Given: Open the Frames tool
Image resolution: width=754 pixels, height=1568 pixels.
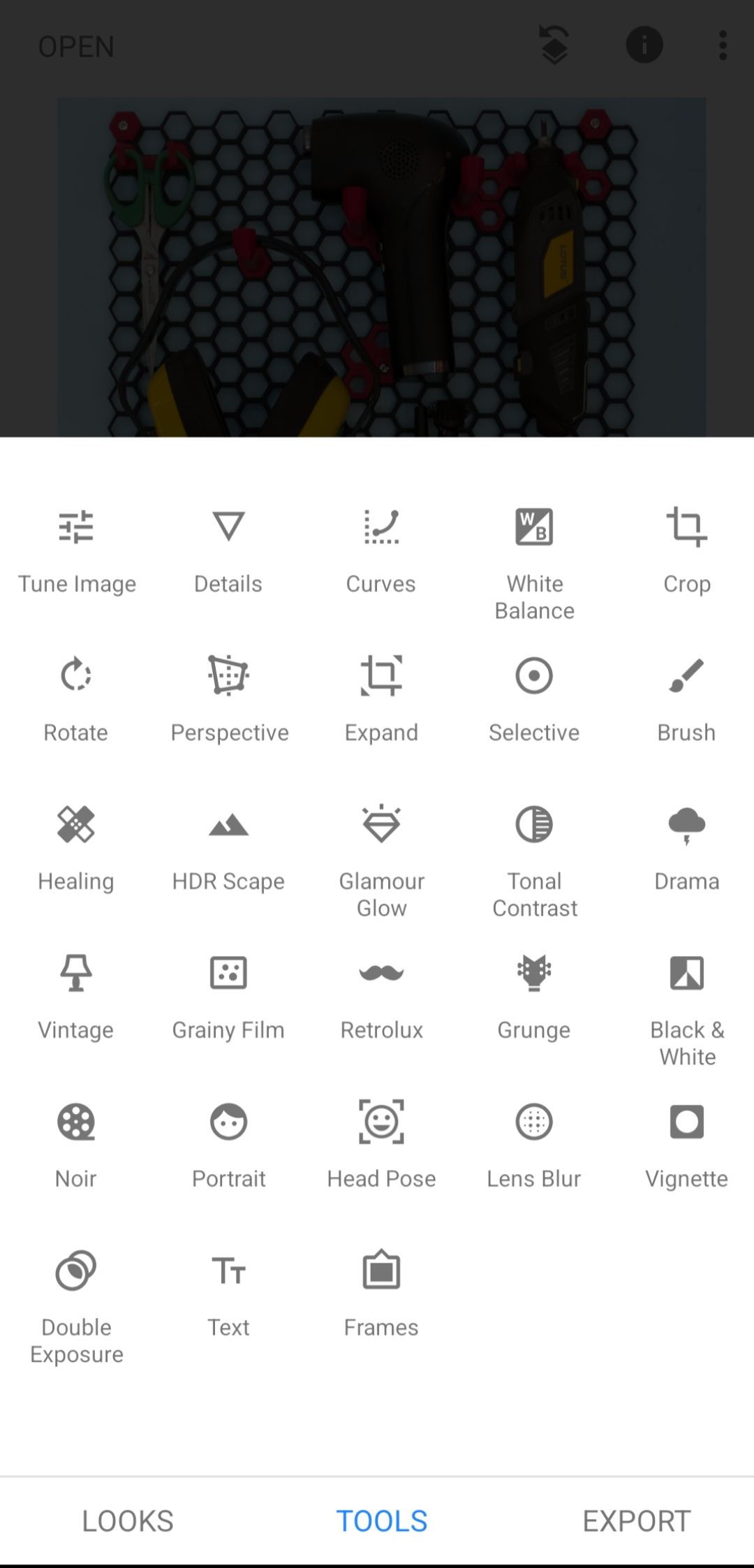Looking at the screenshot, I should pyautogui.click(x=381, y=1294).
